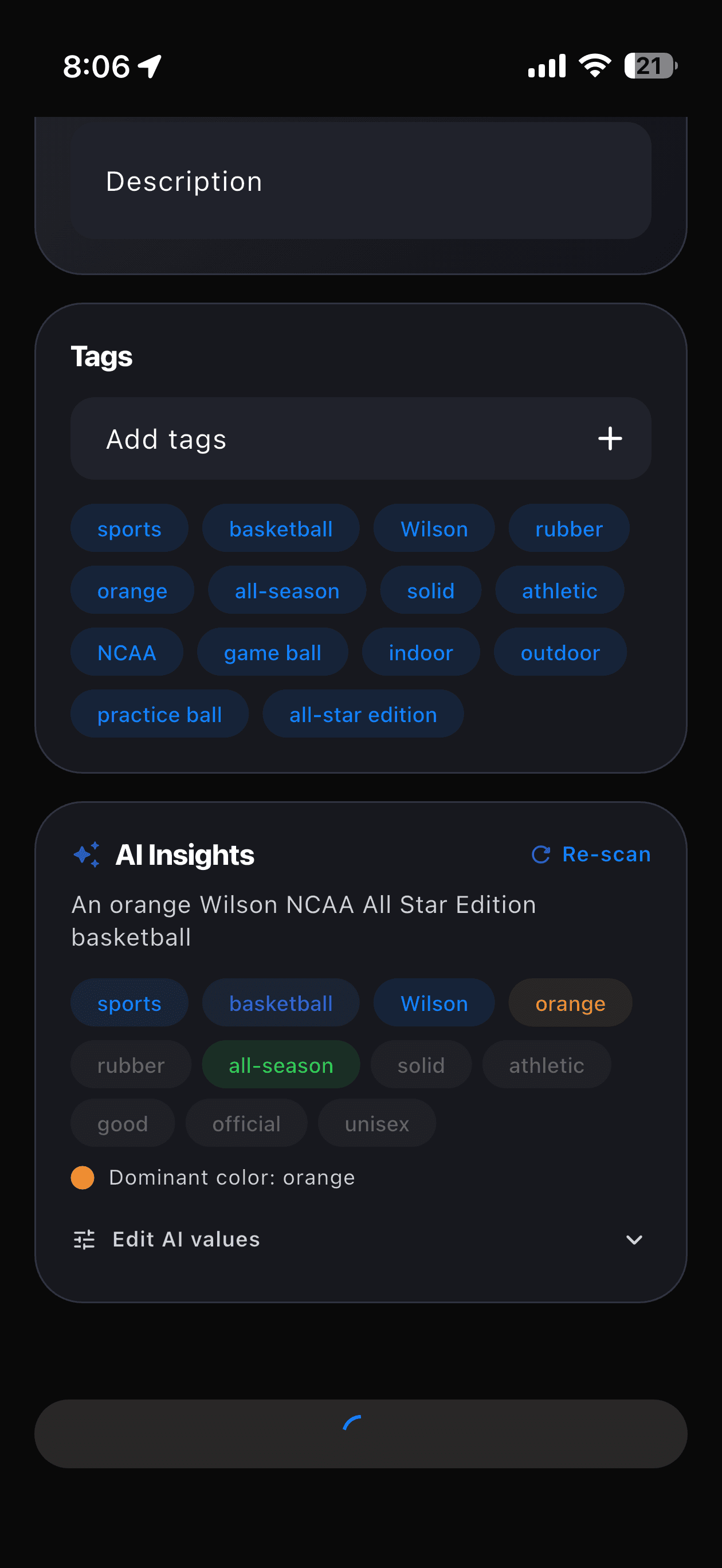Tap the Edit AI values sliders icon
This screenshot has width=722, height=1568.
(x=84, y=1239)
